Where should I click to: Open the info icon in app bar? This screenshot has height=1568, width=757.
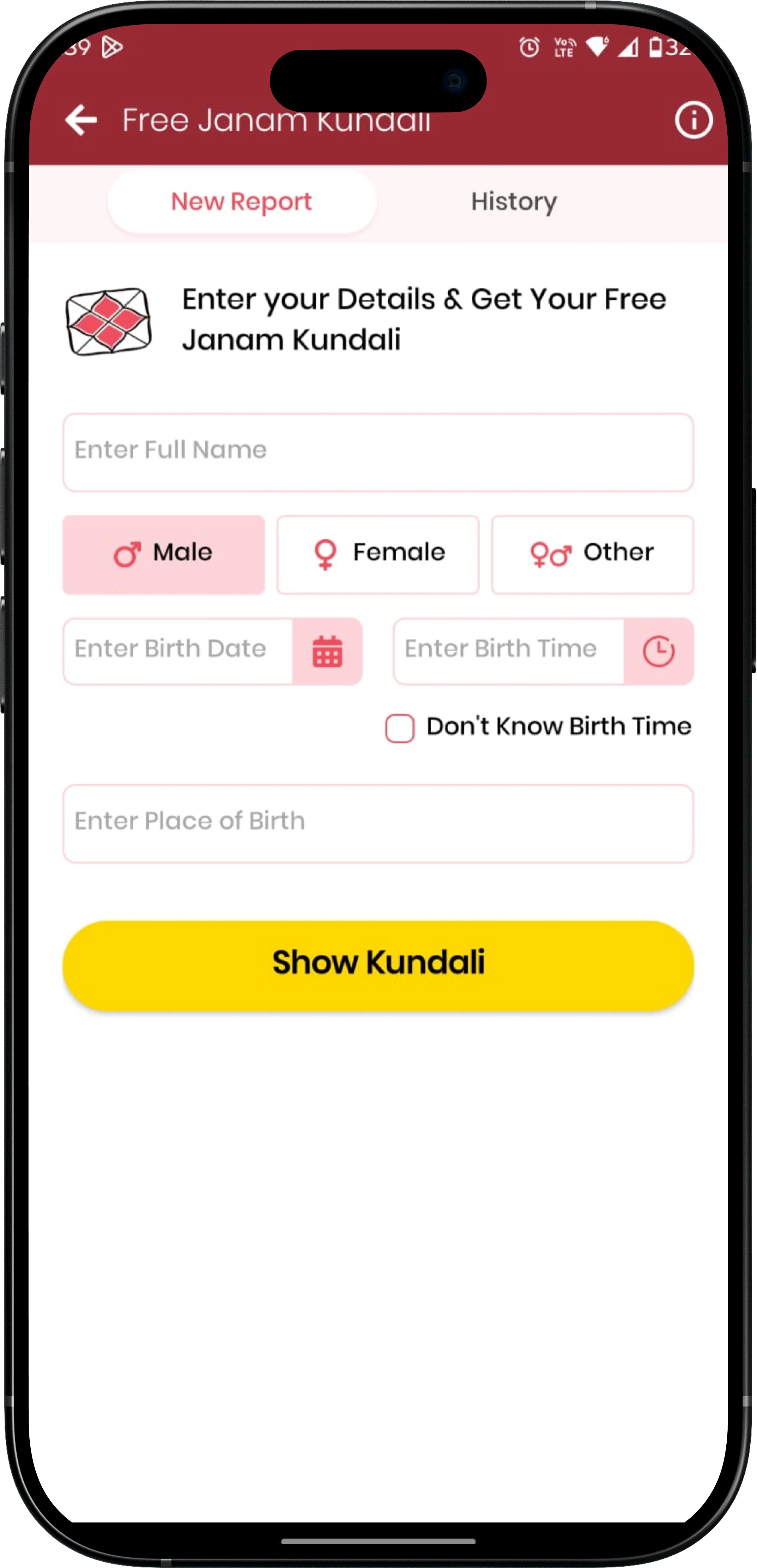click(693, 120)
